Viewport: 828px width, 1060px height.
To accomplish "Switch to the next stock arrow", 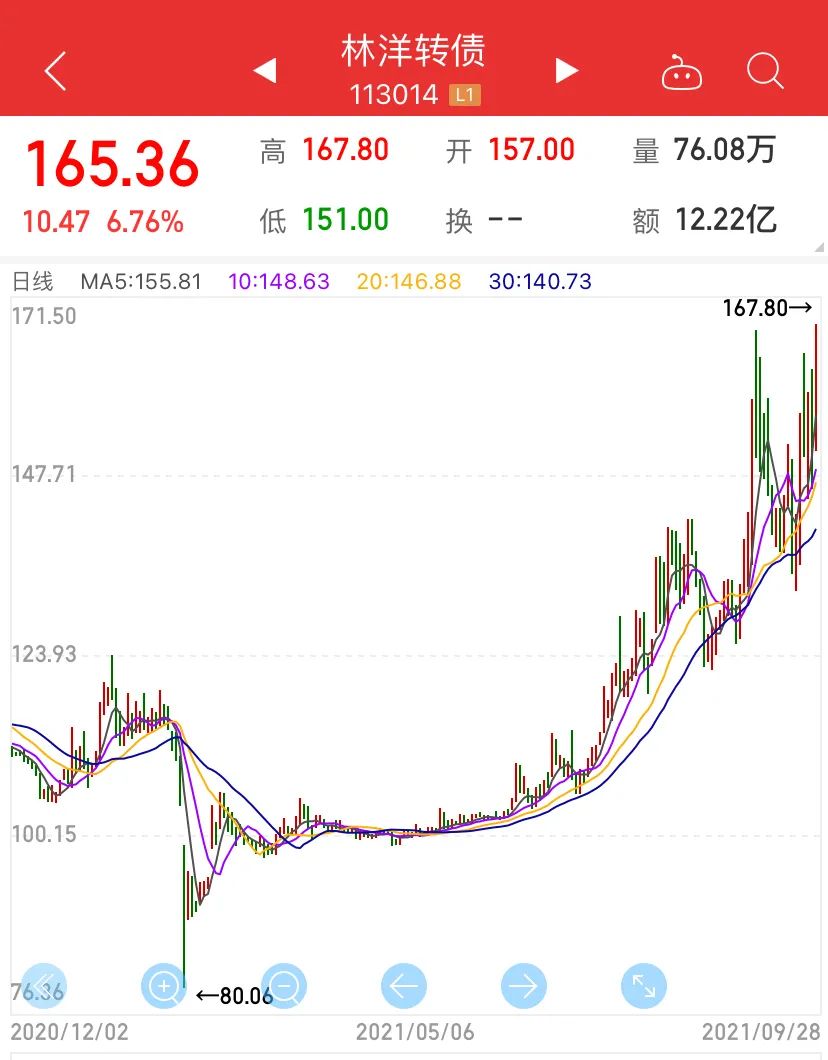I will (567, 71).
